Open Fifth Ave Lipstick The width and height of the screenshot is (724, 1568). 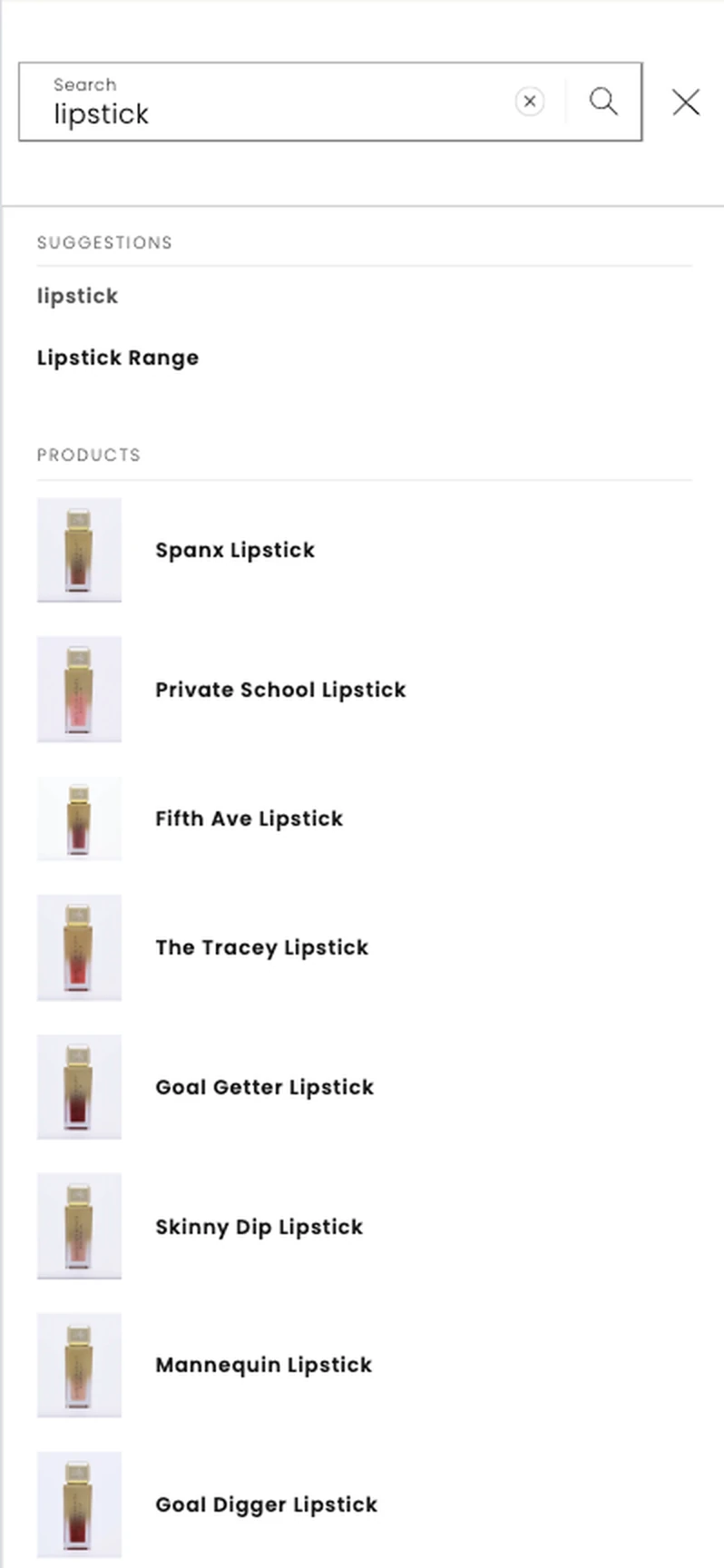pyautogui.click(x=249, y=818)
